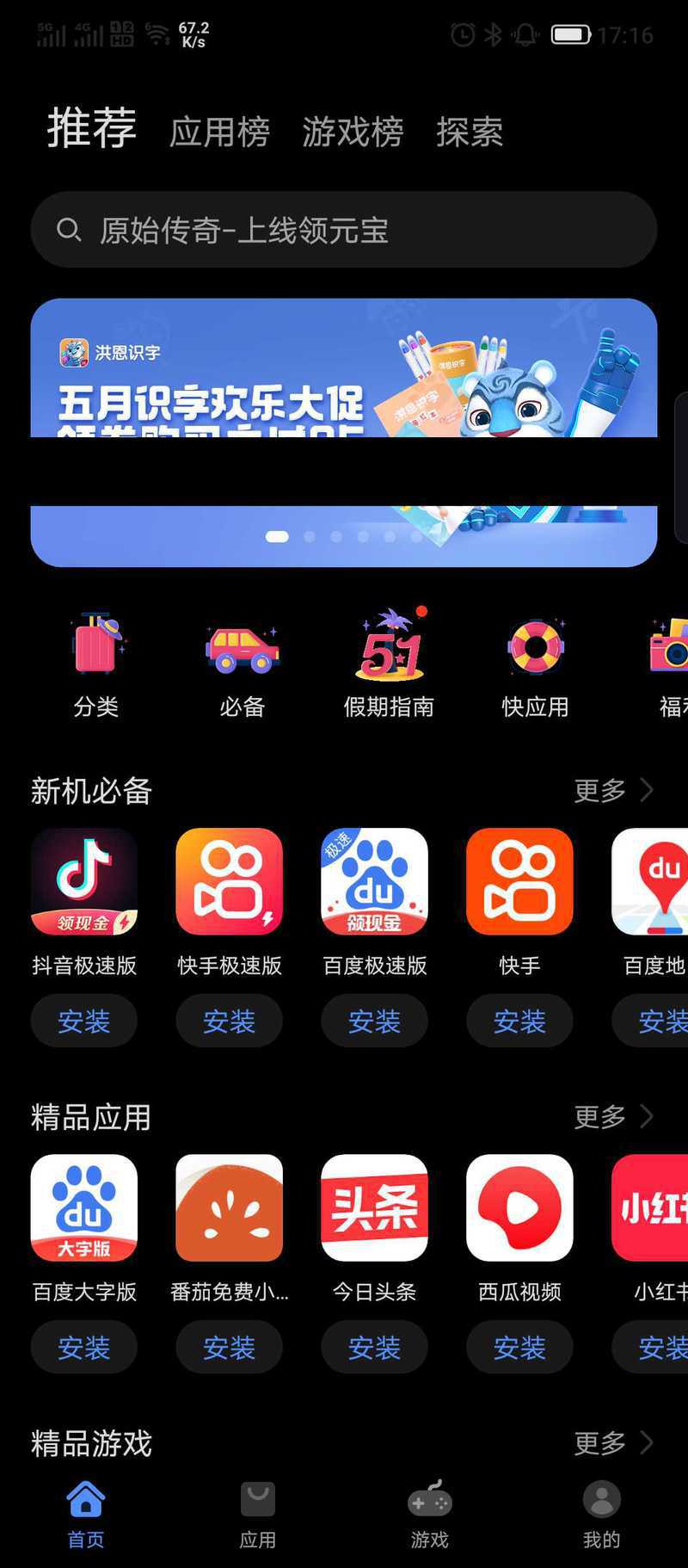The height and width of the screenshot is (1568, 688).
Task: Install 西瓜视频
Action: tap(520, 1347)
